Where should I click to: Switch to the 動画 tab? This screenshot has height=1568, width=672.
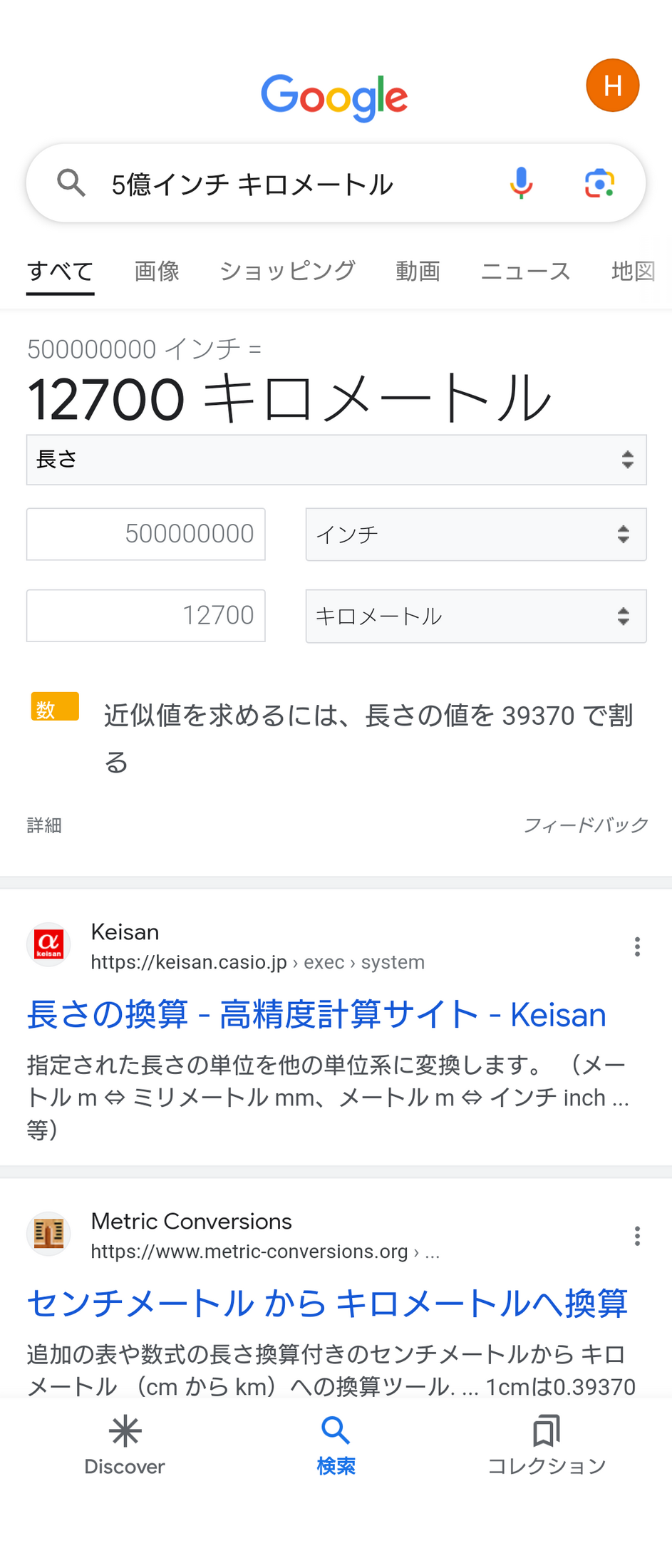click(x=418, y=271)
